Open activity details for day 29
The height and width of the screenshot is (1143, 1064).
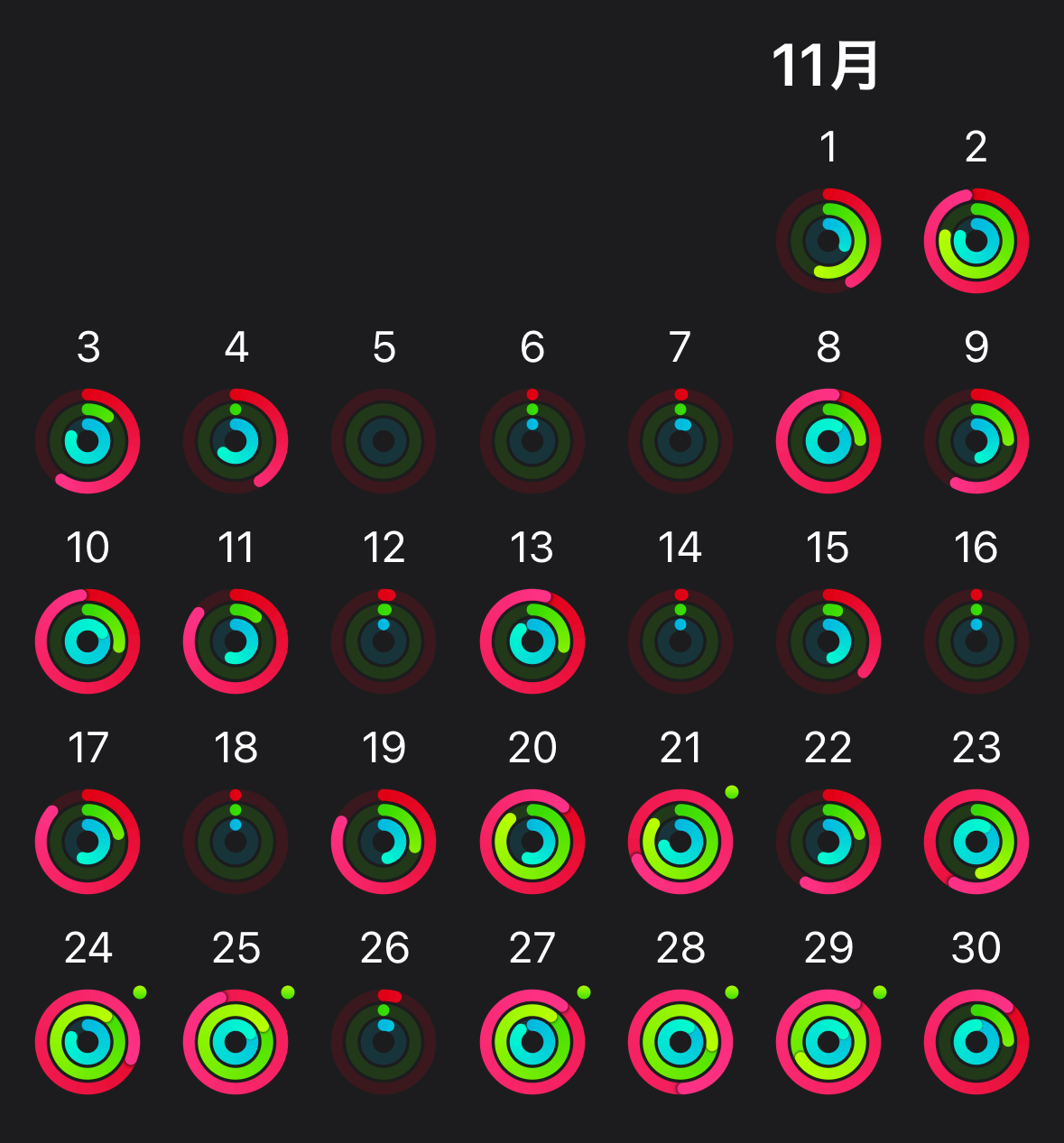pyautogui.click(x=828, y=1042)
